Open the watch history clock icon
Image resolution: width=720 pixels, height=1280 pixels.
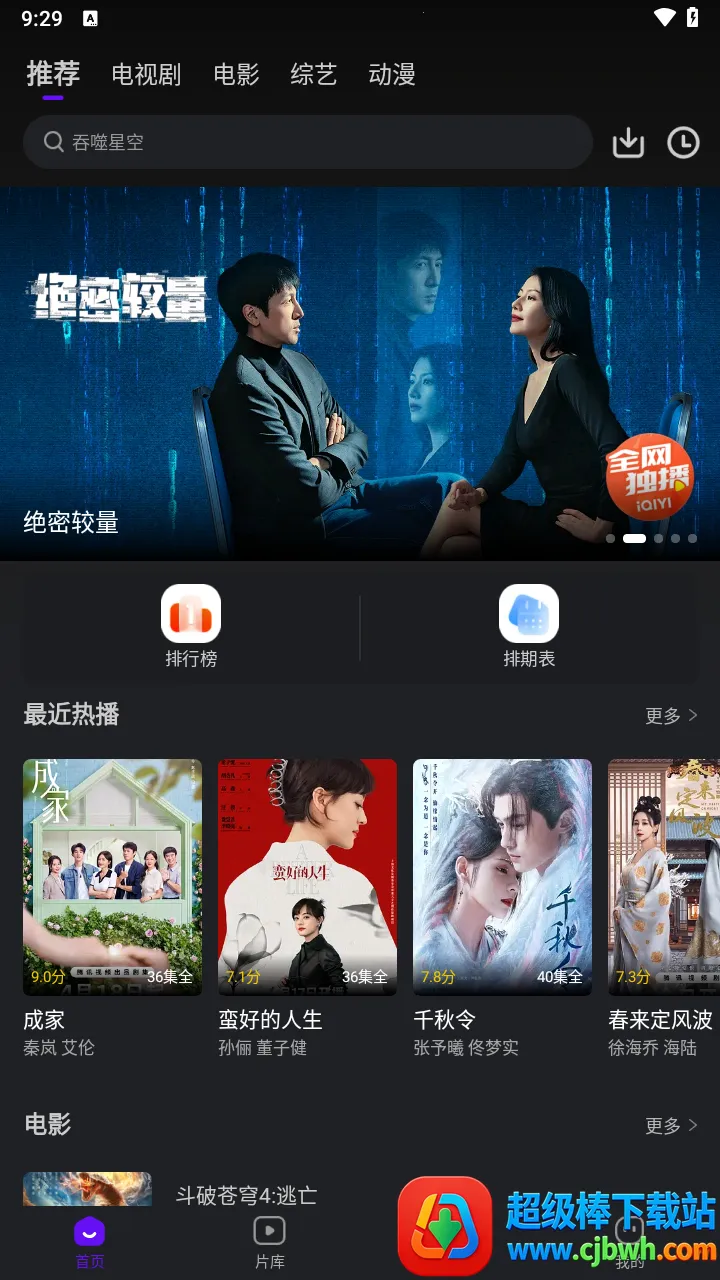pyautogui.click(x=683, y=143)
